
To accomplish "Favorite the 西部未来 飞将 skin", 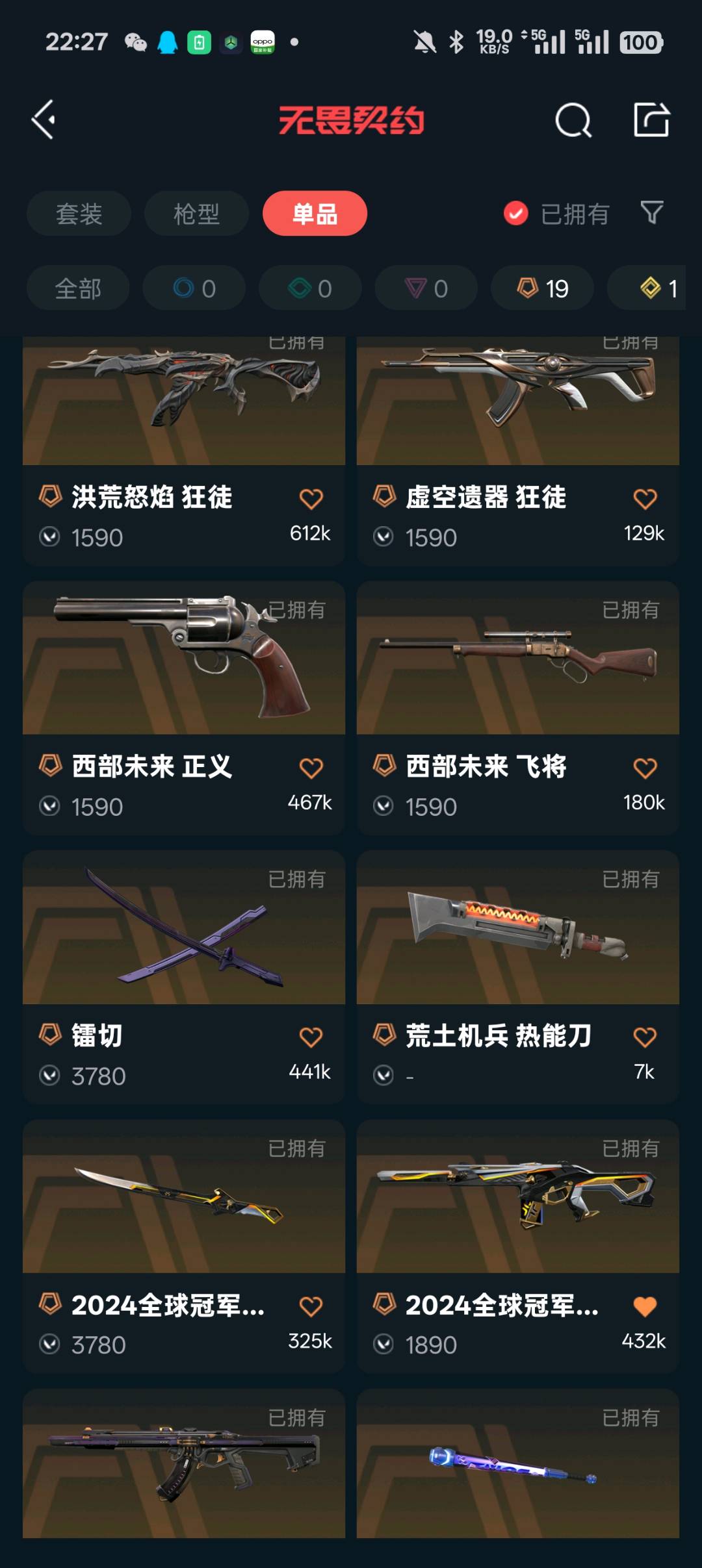I will 645,768.
